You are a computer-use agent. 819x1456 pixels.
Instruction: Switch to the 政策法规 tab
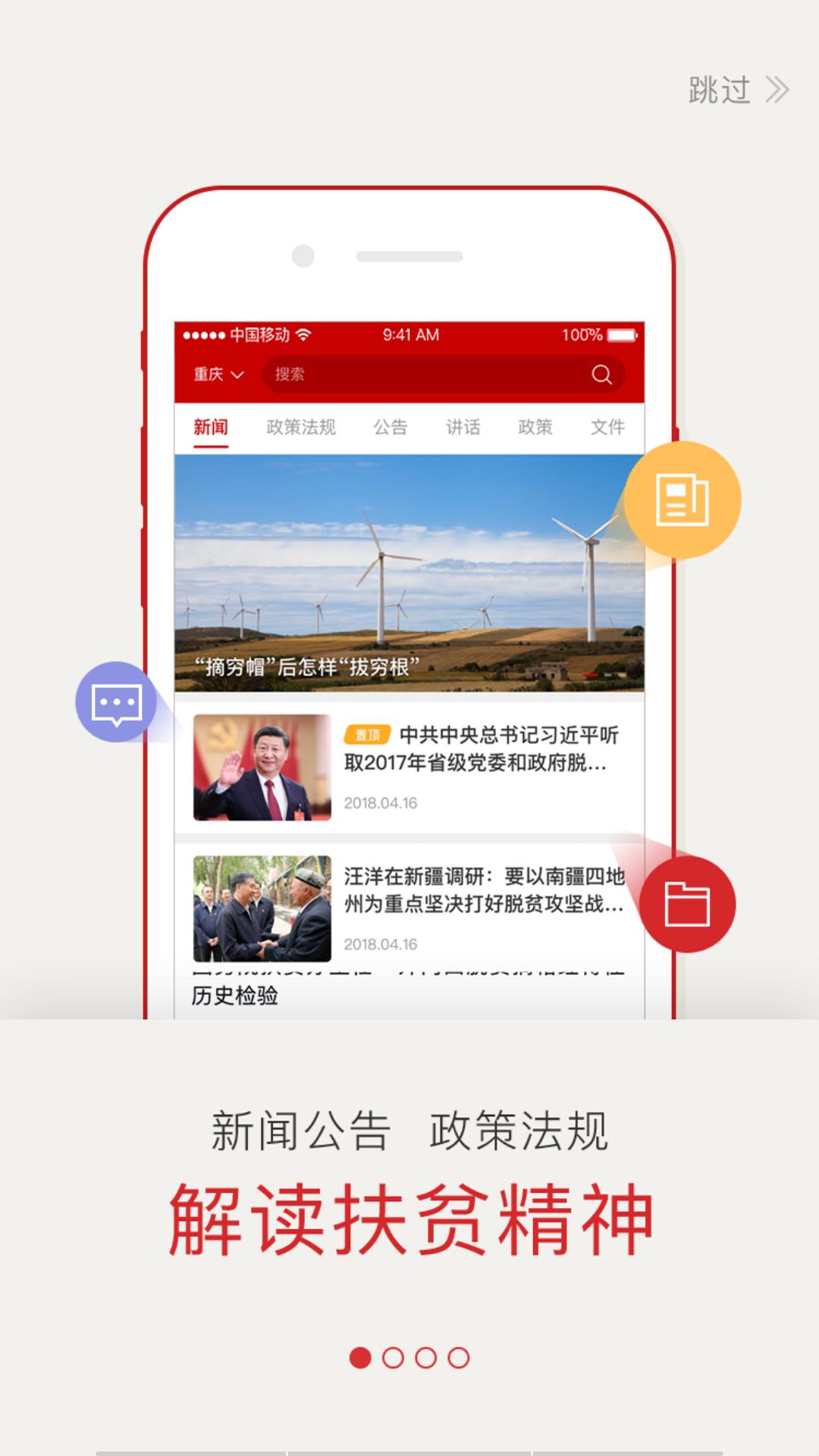point(301,427)
